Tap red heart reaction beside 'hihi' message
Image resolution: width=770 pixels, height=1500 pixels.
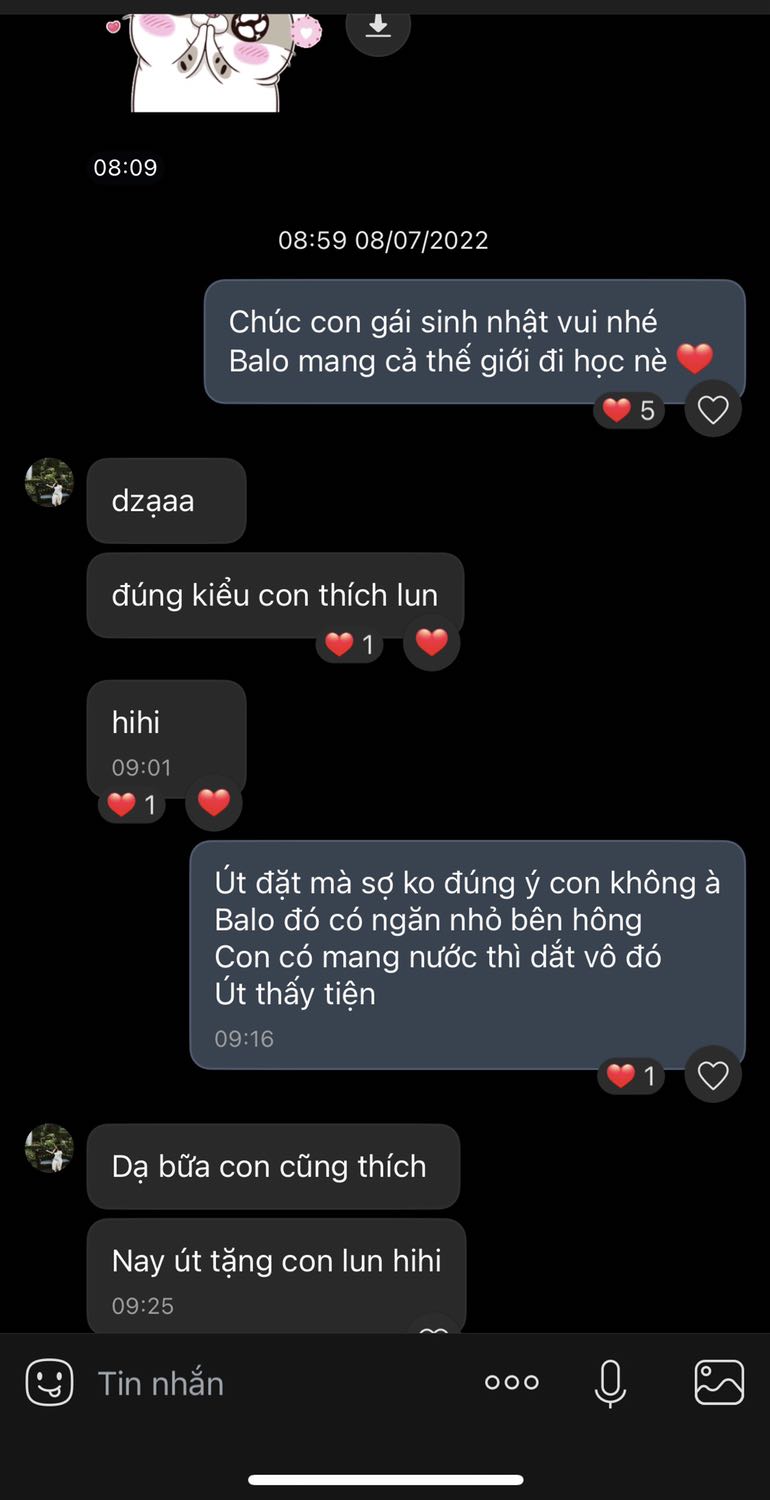click(x=213, y=801)
